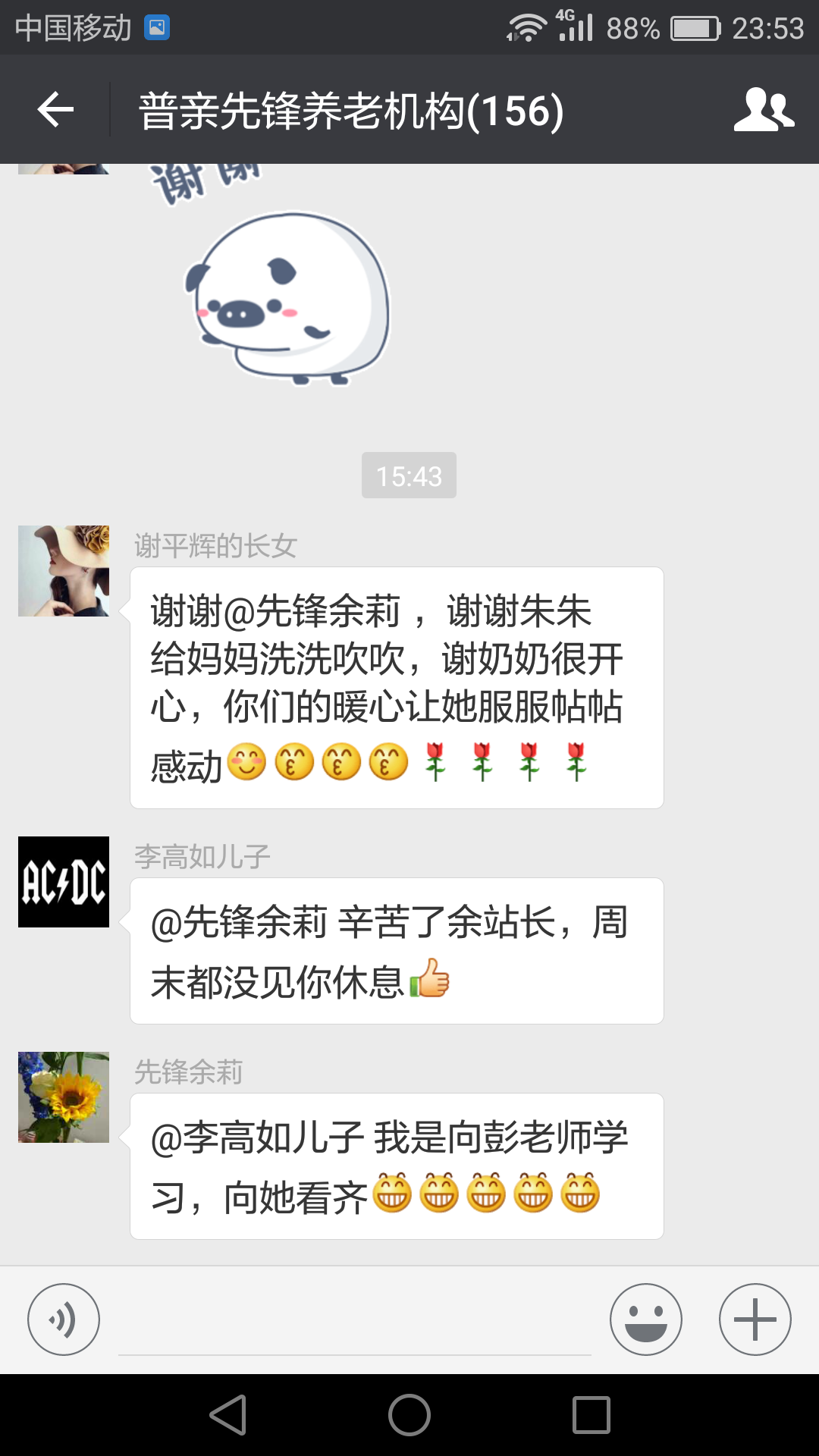Viewport: 819px width, 1456px height.
Task: View the pig thank-you sticker
Action: pyautogui.click(x=288, y=296)
